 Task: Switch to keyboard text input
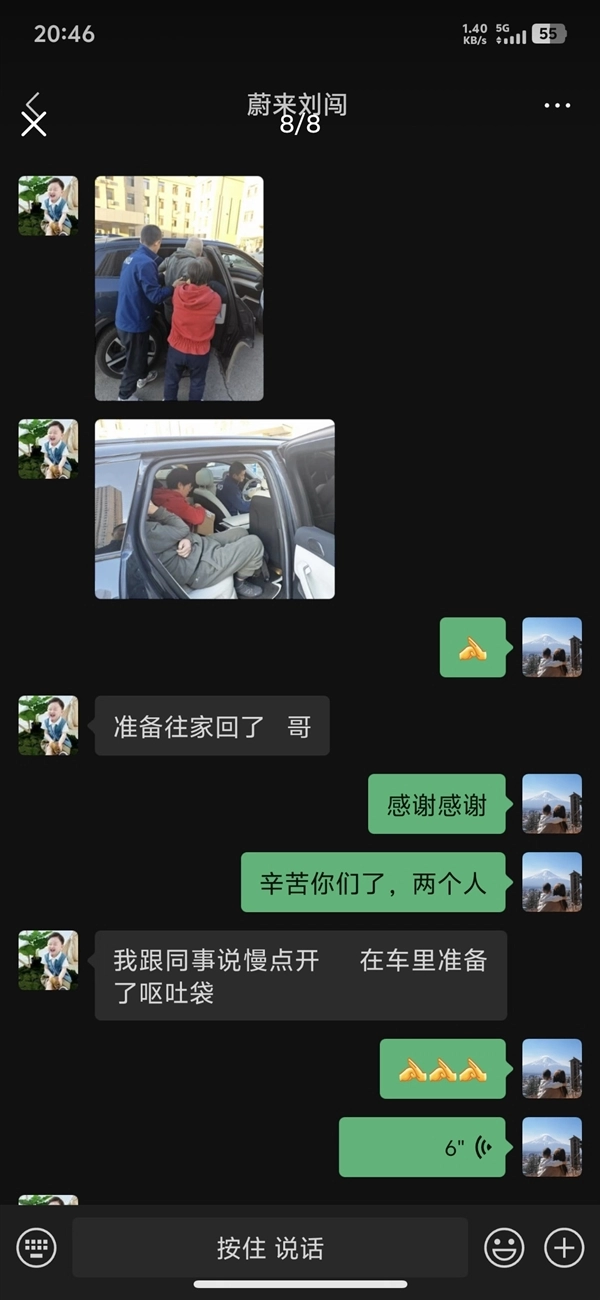pos(37,1247)
